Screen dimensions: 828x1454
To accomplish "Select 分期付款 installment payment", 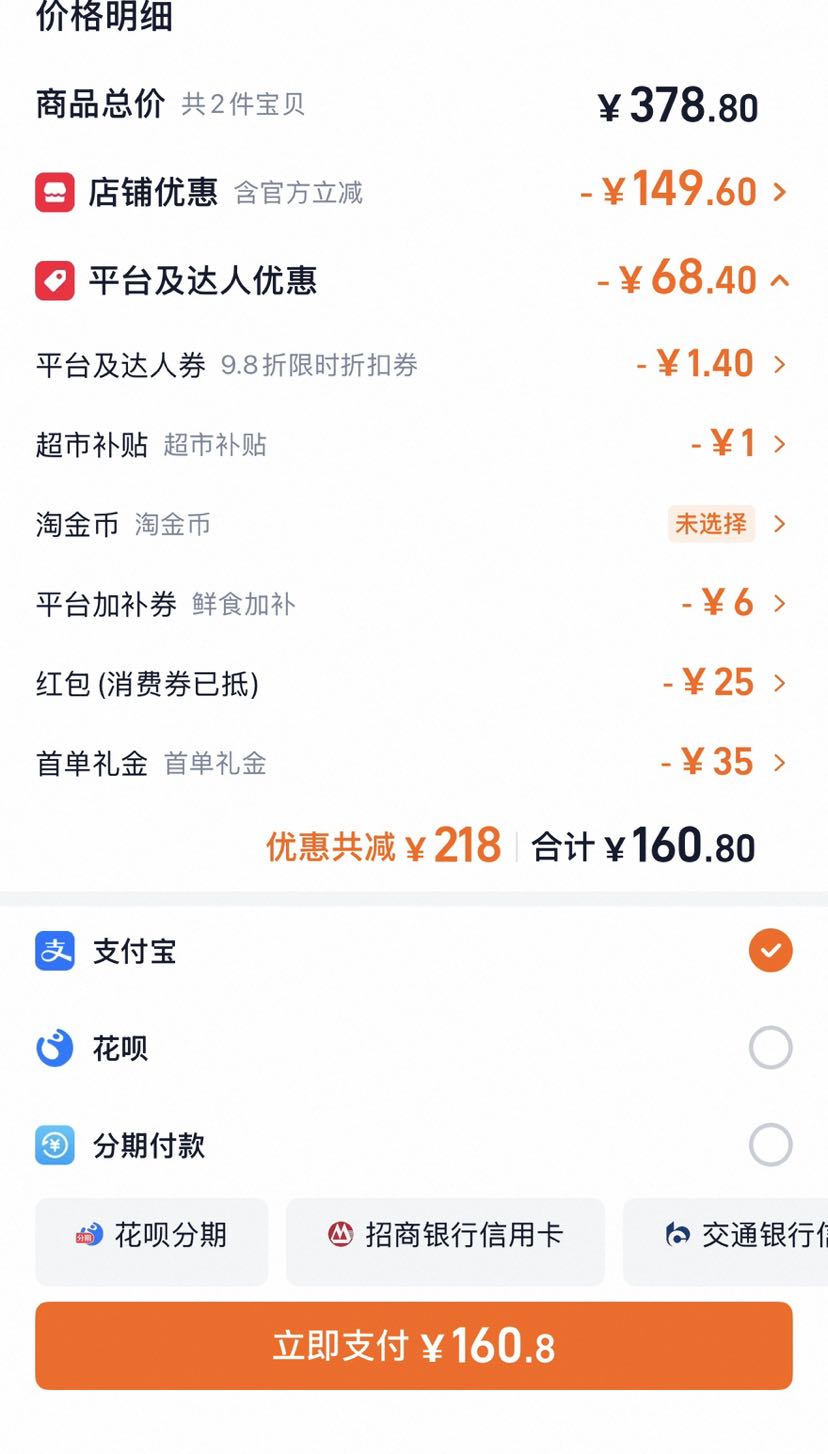I will pos(414,1145).
